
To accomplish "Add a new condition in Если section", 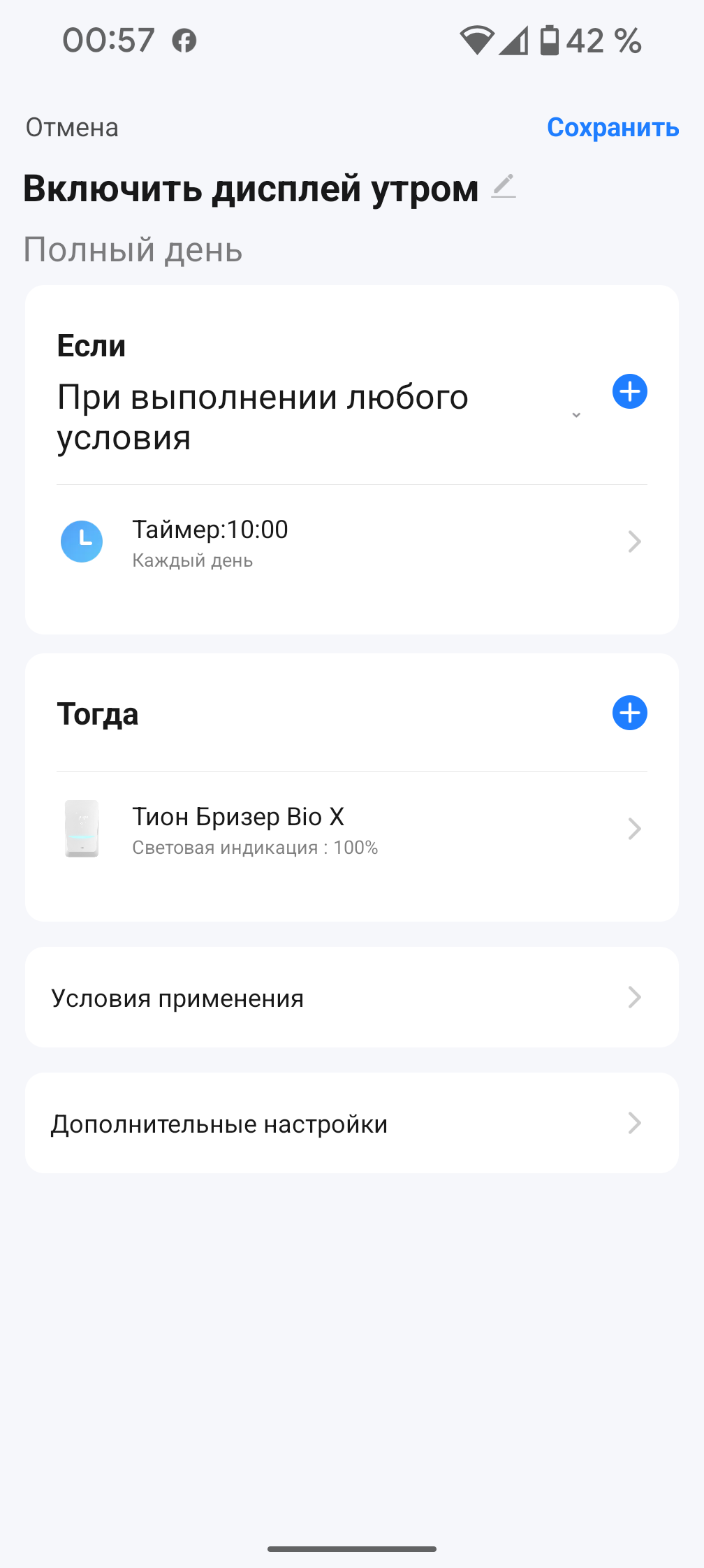I will pyautogui.click(x=629, y=391).
